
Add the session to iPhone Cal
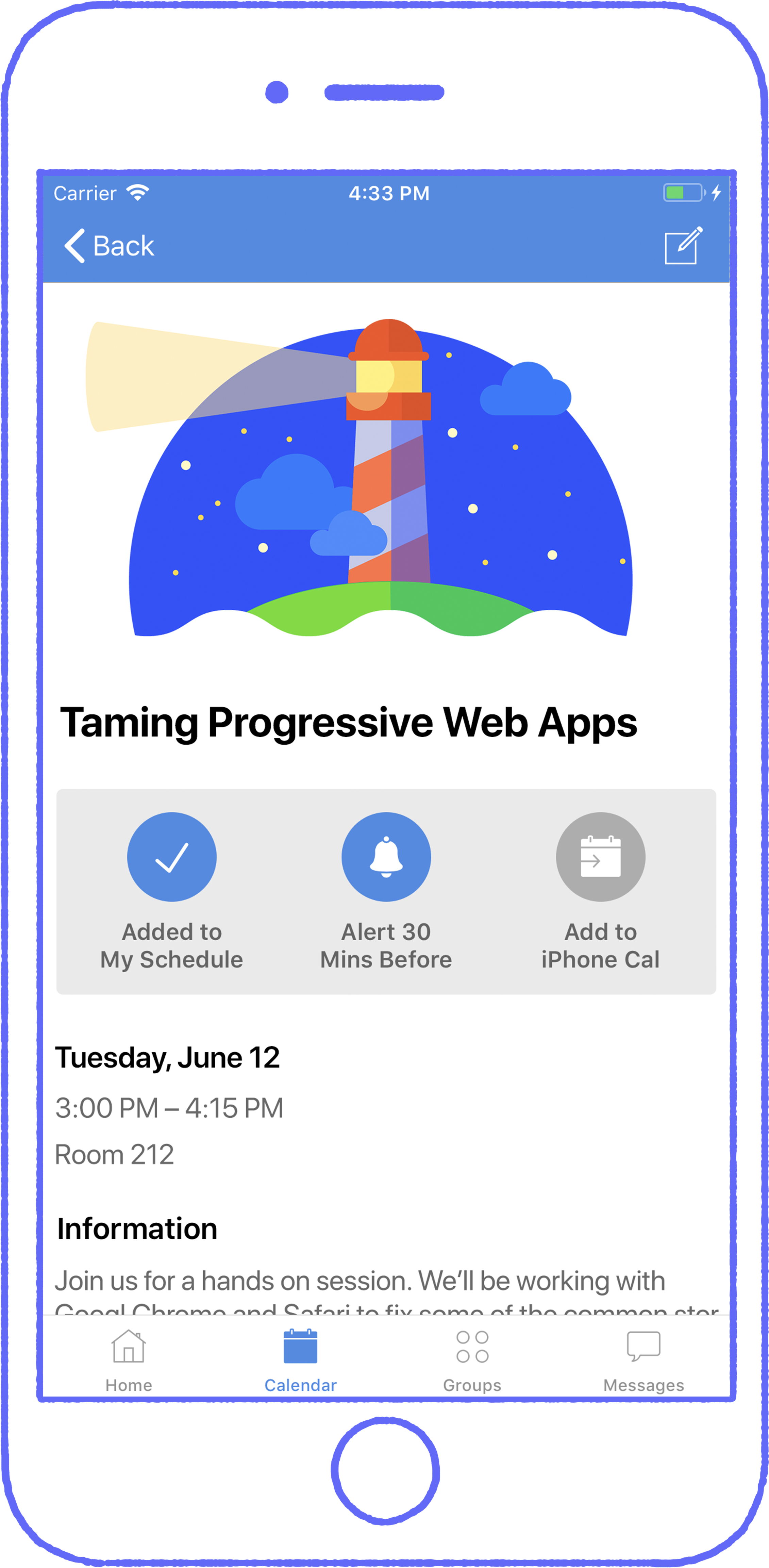600,857
